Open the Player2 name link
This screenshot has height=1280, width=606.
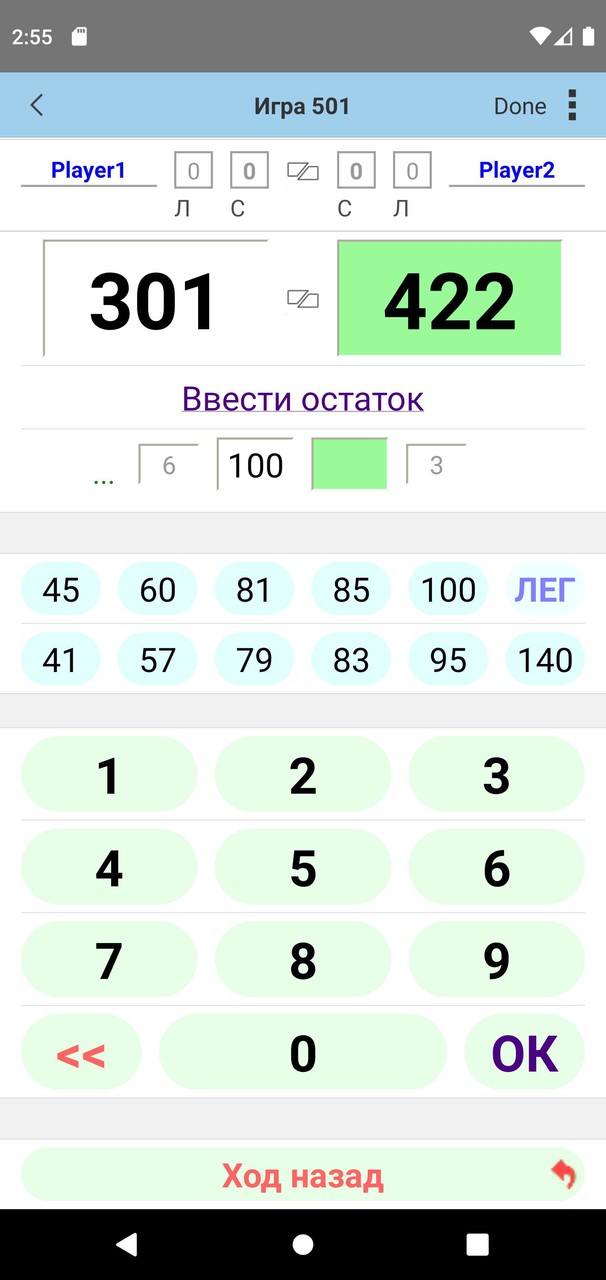pos(516,170)
